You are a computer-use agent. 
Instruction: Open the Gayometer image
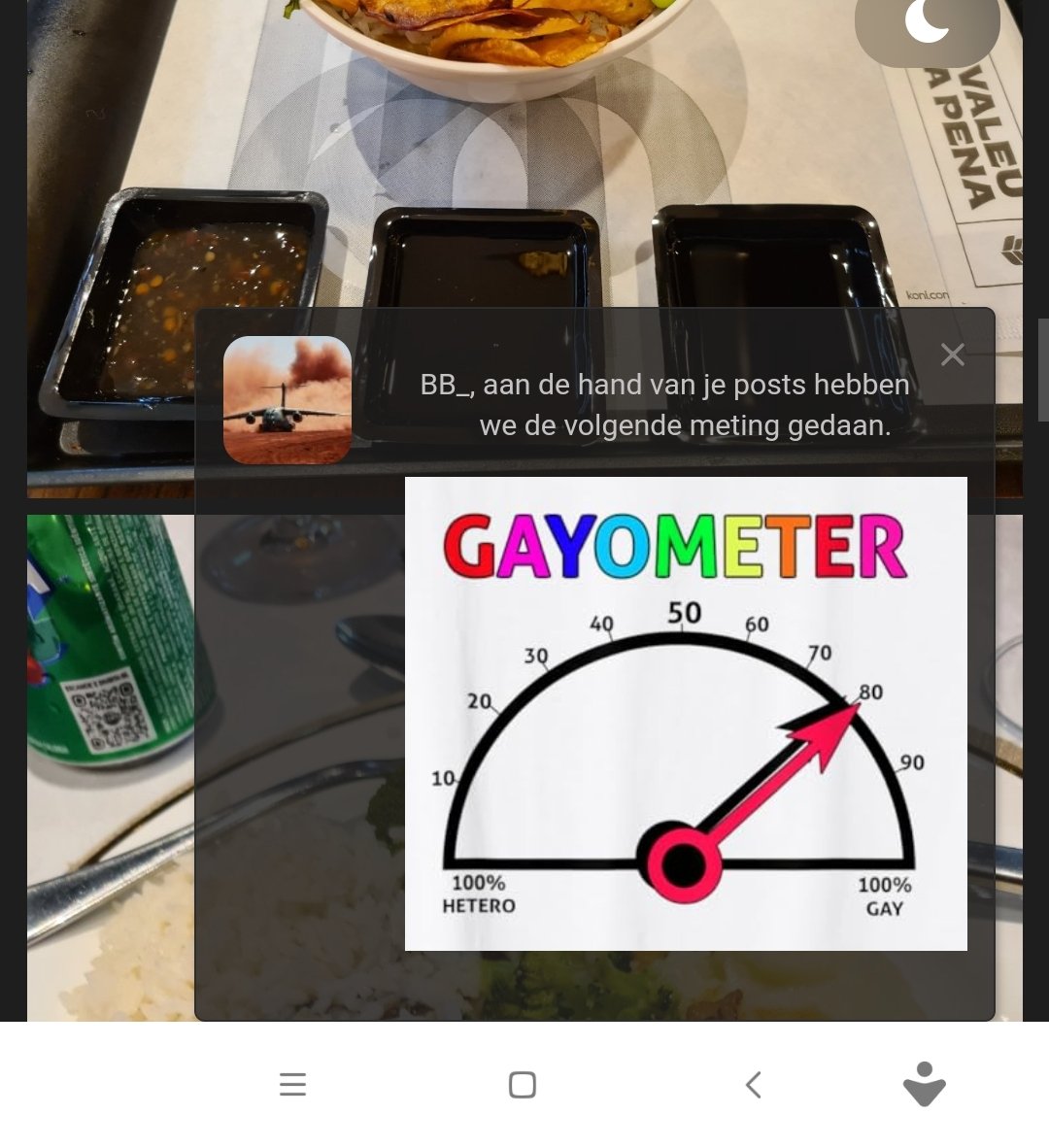coord(686,713)
